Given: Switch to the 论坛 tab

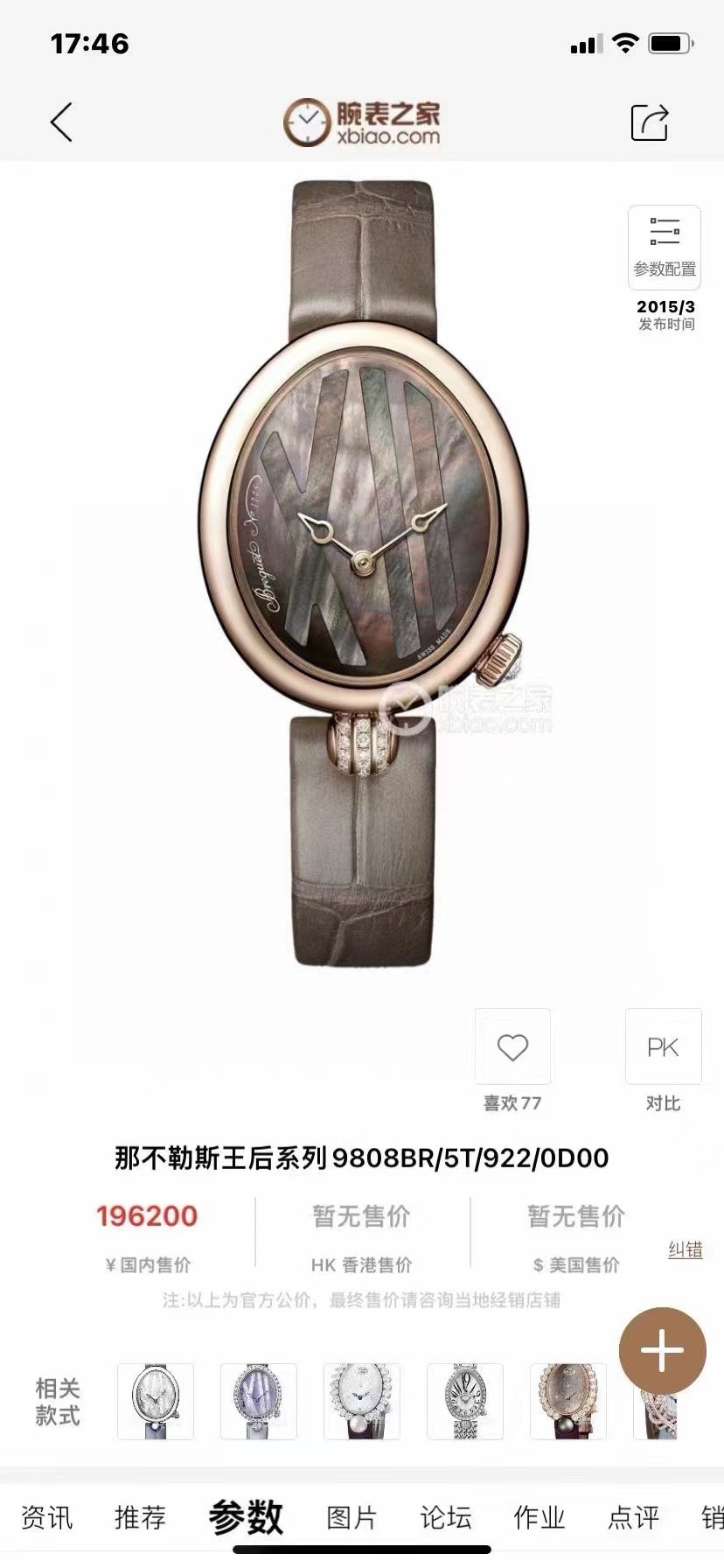Looking at the screenshot, I should (x=446, y=1517).
